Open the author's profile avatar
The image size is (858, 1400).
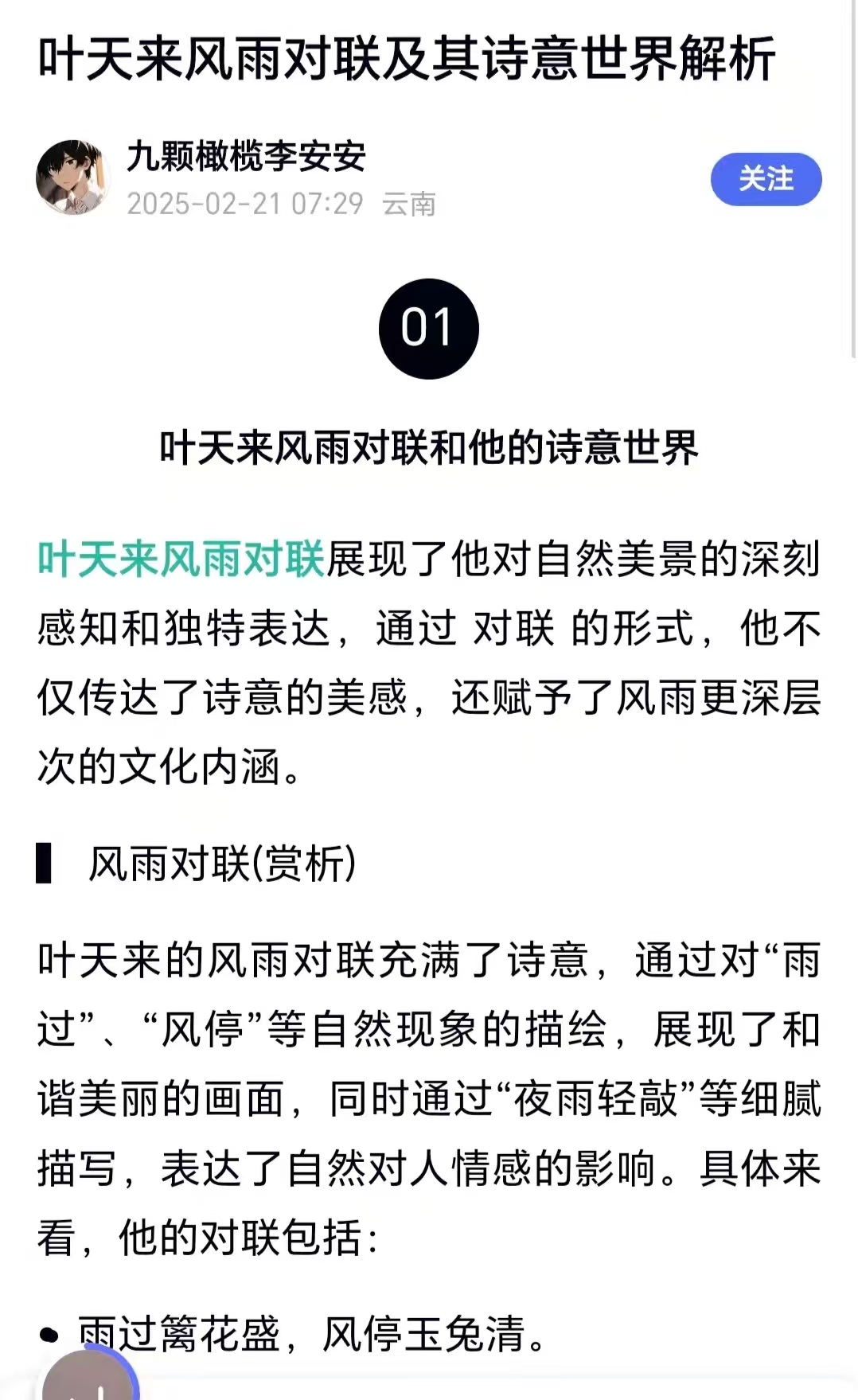click(73, 177)
